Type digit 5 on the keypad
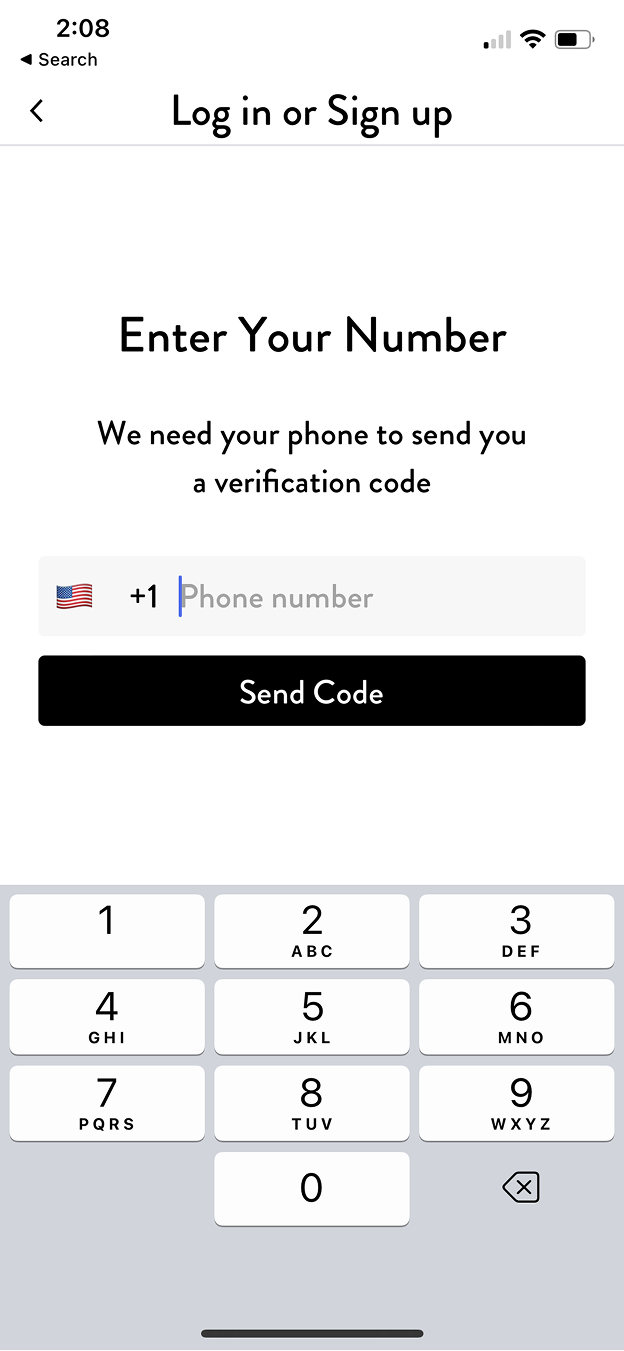 (312, 1016)
